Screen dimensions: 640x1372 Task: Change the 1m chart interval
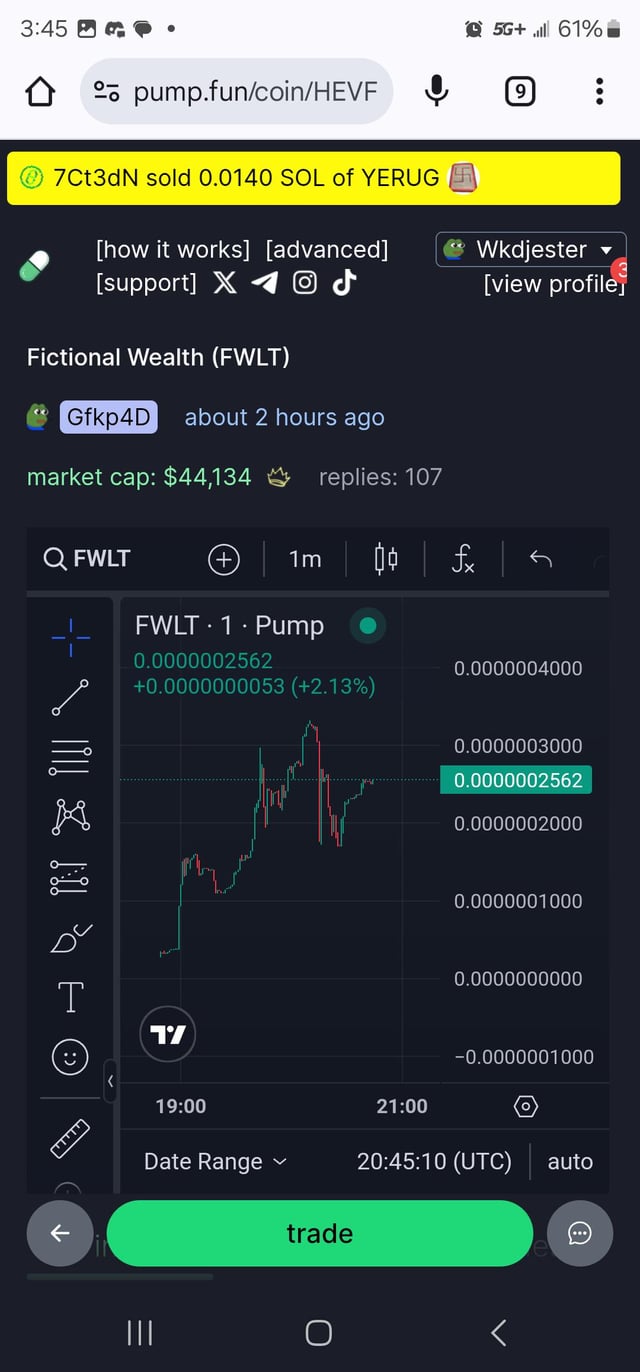(305, 559)
